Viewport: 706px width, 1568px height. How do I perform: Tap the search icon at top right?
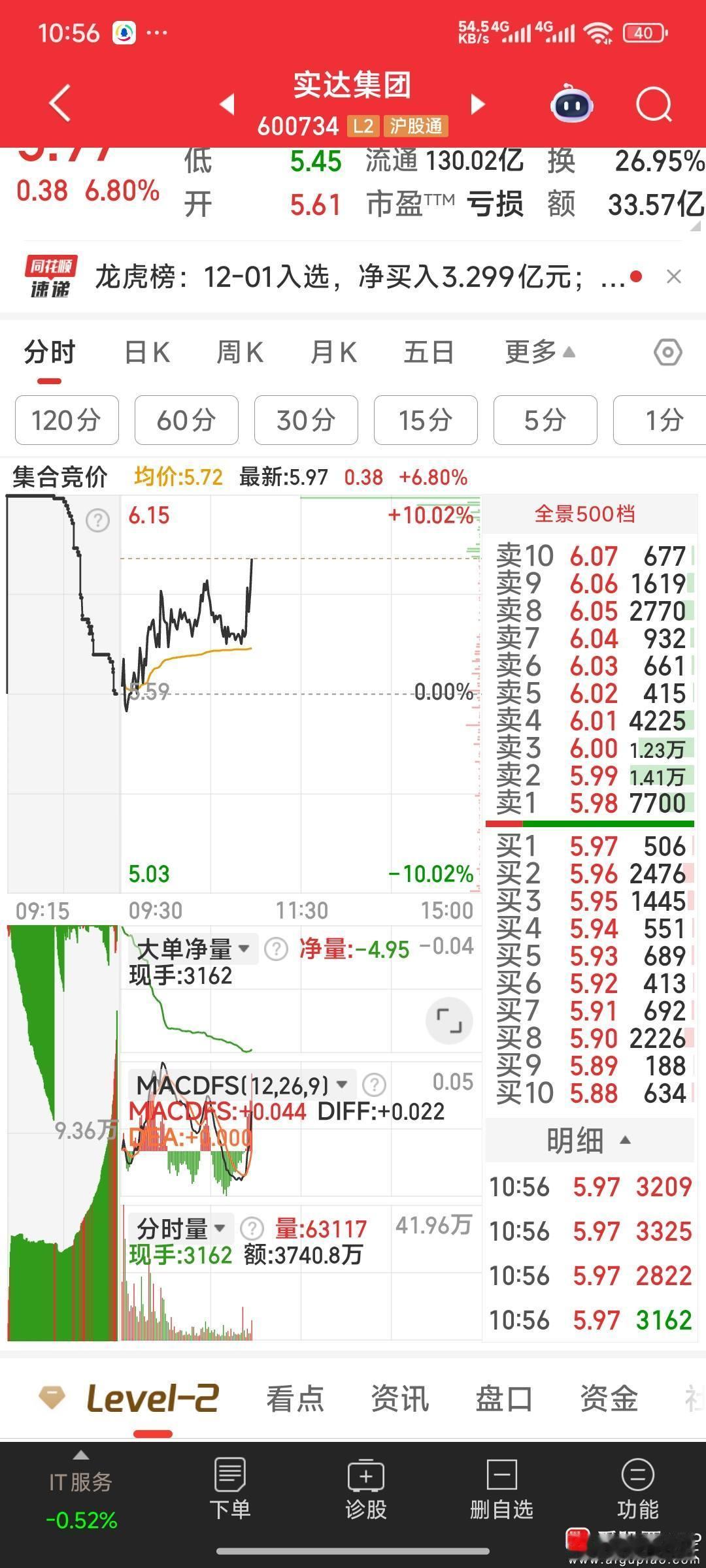click(653, 105)
